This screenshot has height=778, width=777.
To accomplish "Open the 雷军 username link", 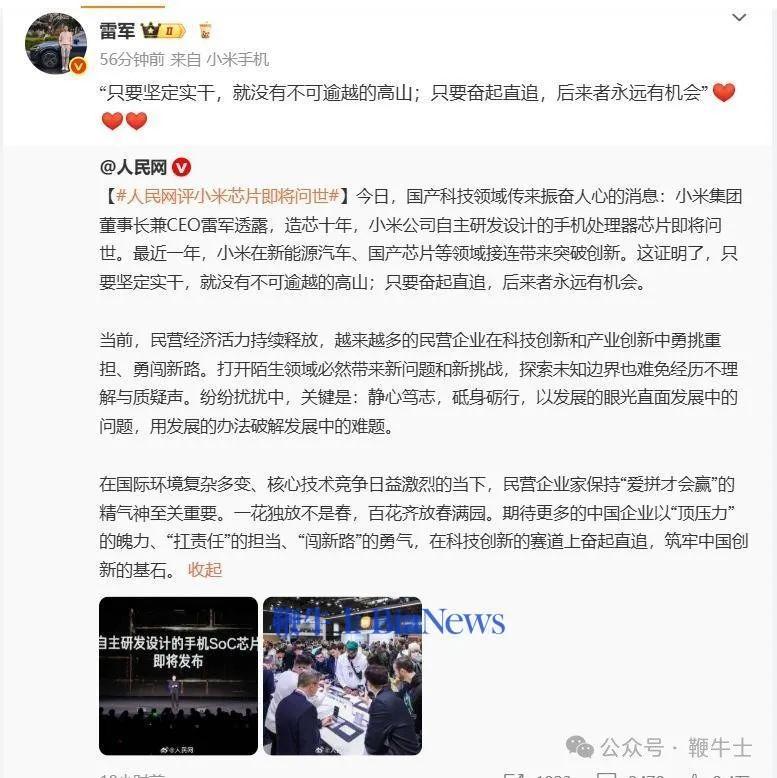I will point(118,31).
